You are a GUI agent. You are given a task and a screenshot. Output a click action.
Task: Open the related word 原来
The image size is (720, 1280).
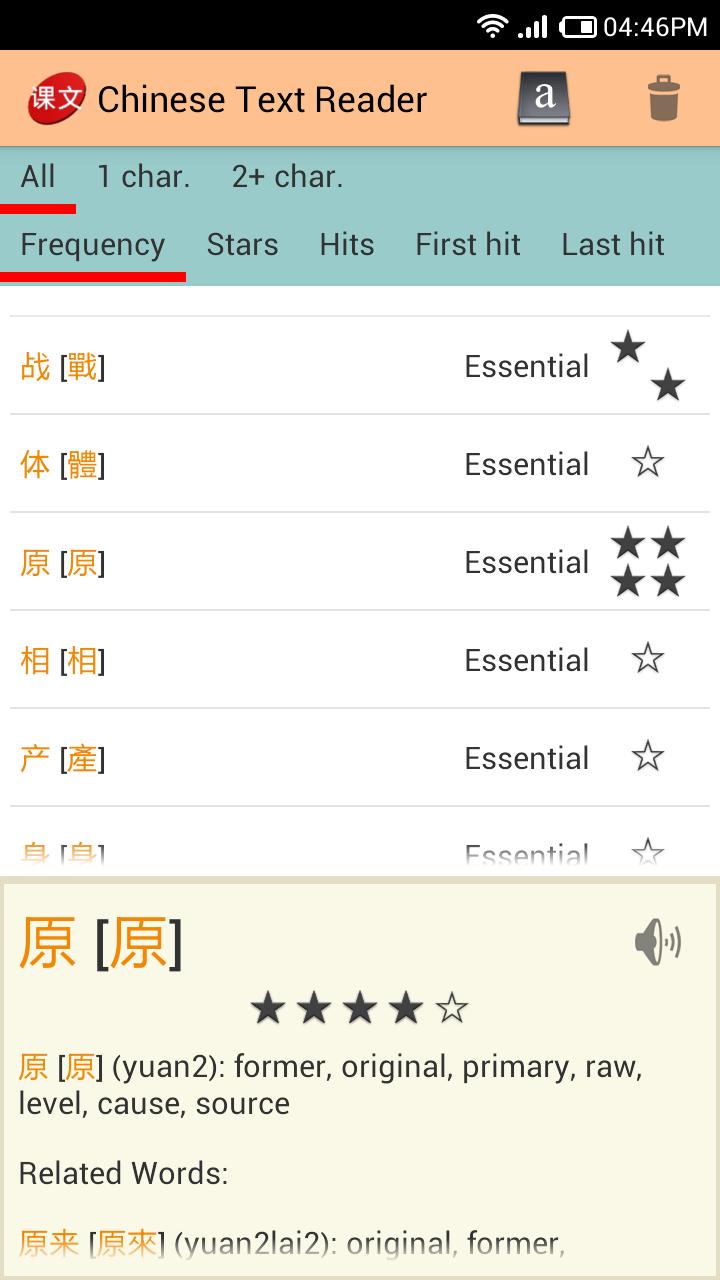50,1244
